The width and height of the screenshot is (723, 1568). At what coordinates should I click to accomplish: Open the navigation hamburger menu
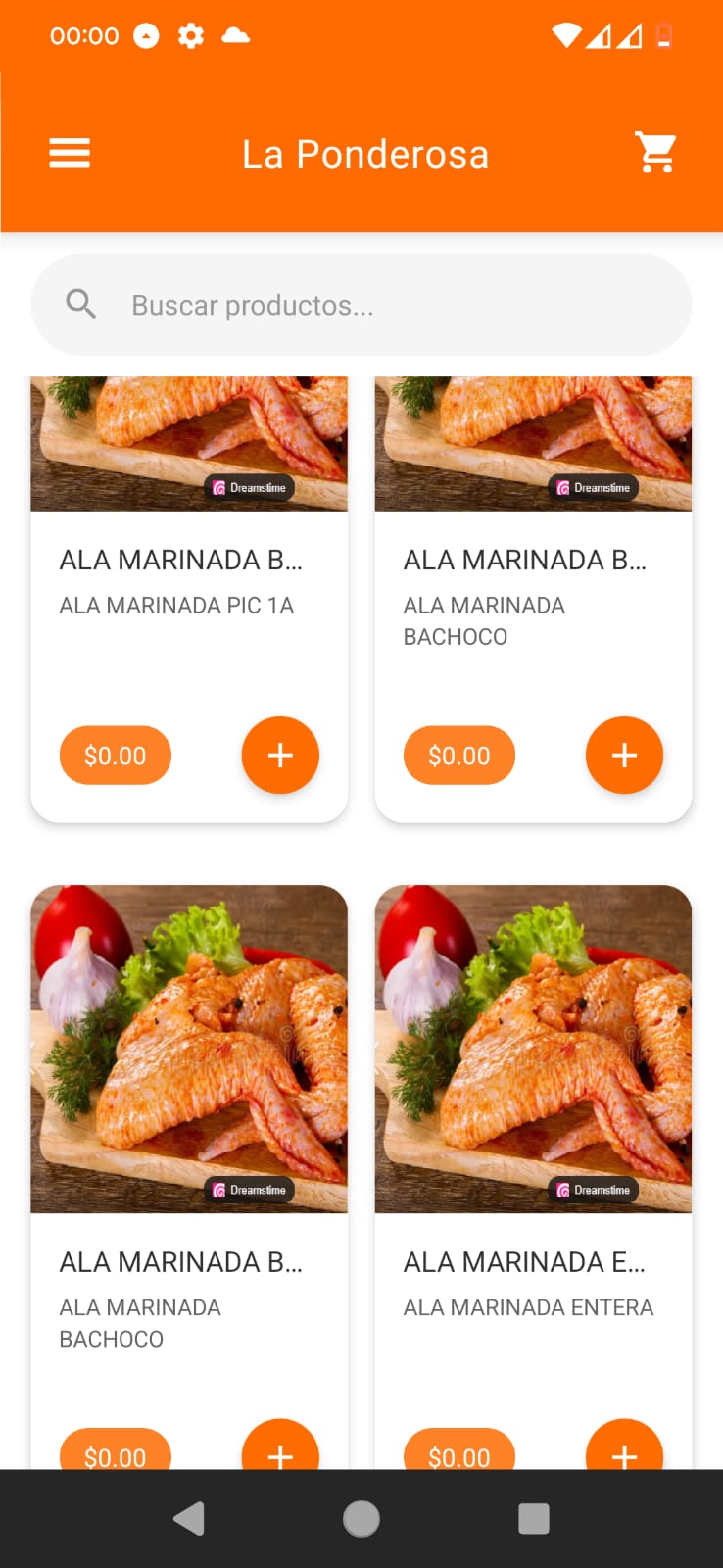(69, 153)
